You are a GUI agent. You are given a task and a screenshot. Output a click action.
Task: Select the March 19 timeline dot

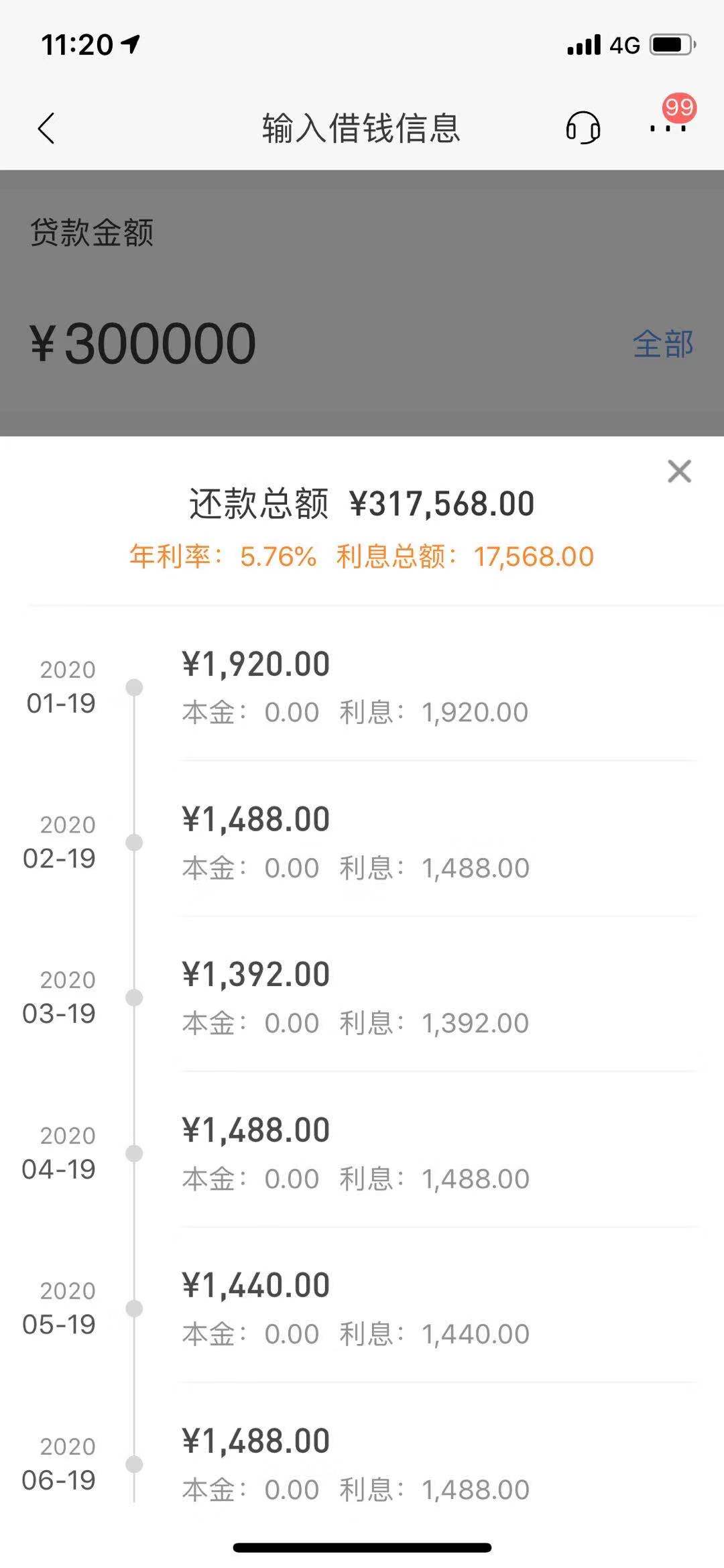134,998
